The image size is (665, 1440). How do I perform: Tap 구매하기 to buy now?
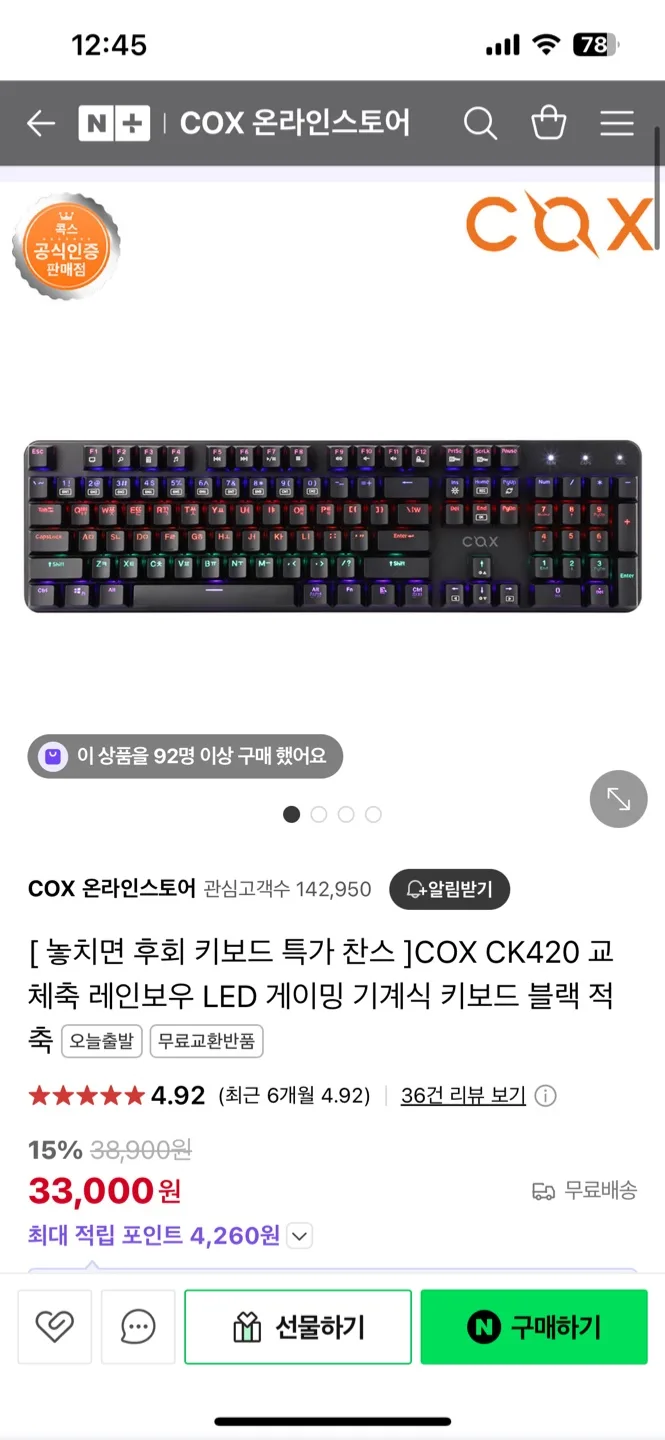[534, 1327]
